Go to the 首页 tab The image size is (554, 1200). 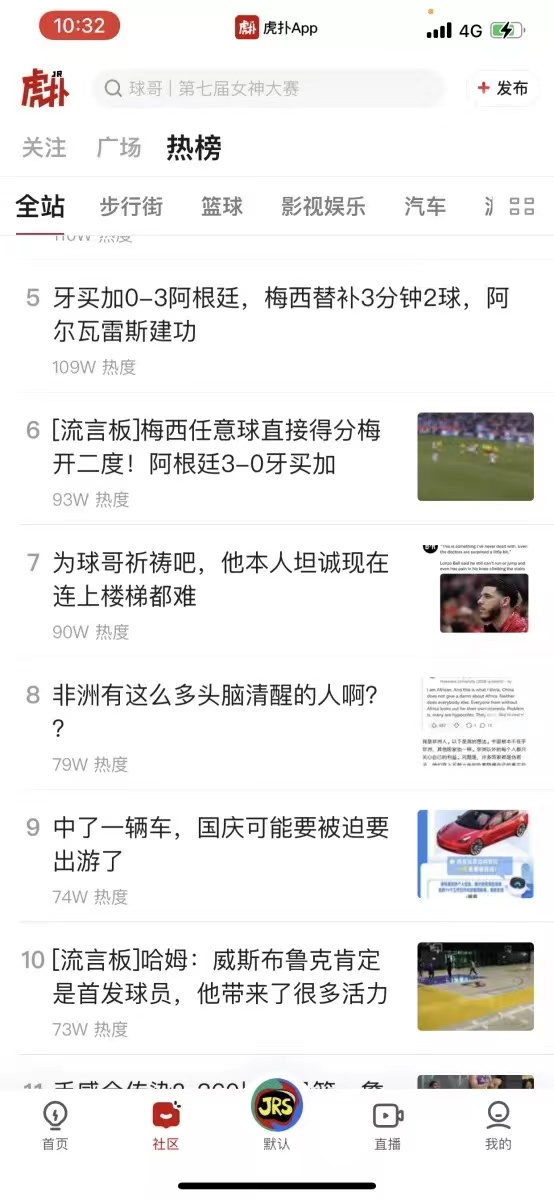pyautogui.click(x=56, y=1126)
